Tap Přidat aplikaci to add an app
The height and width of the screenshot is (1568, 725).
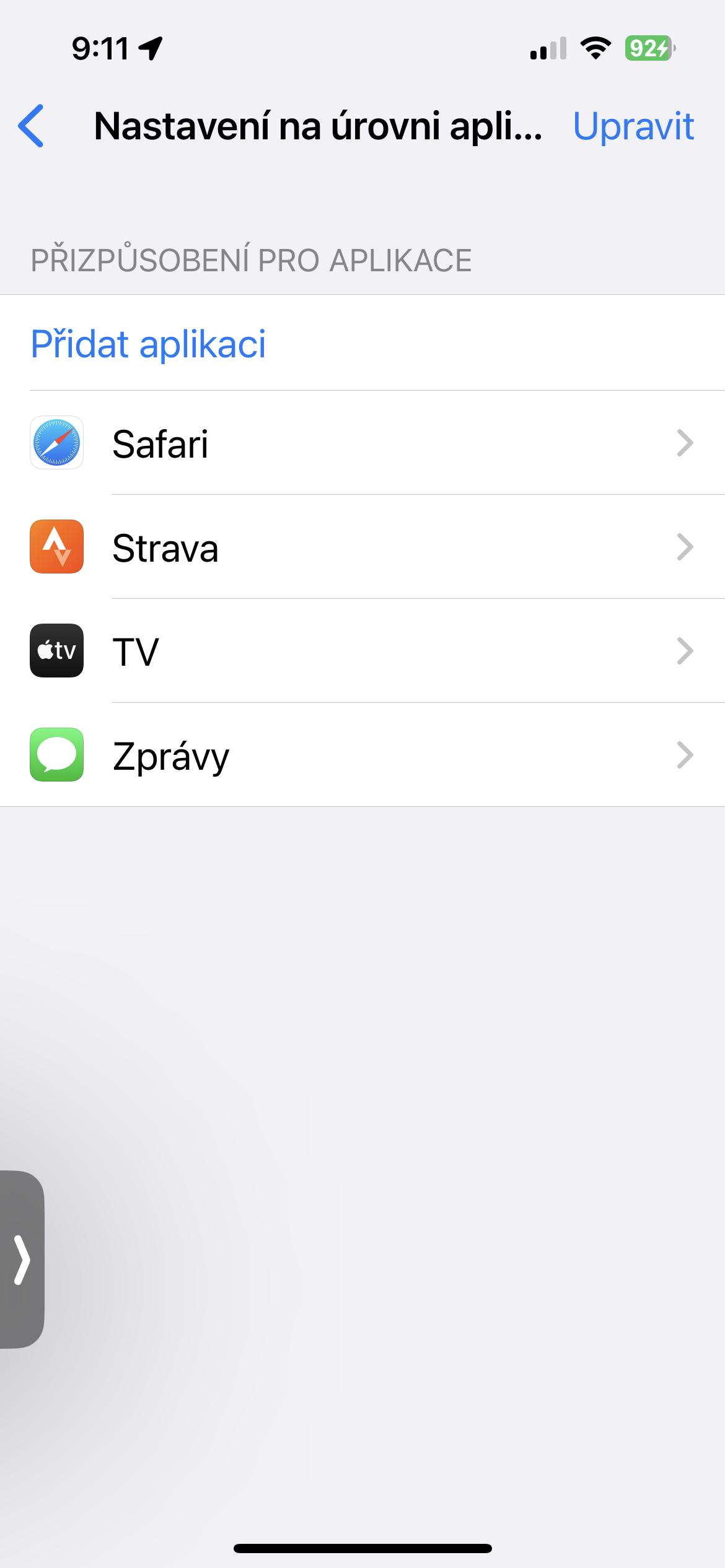[x=148, y=344]
